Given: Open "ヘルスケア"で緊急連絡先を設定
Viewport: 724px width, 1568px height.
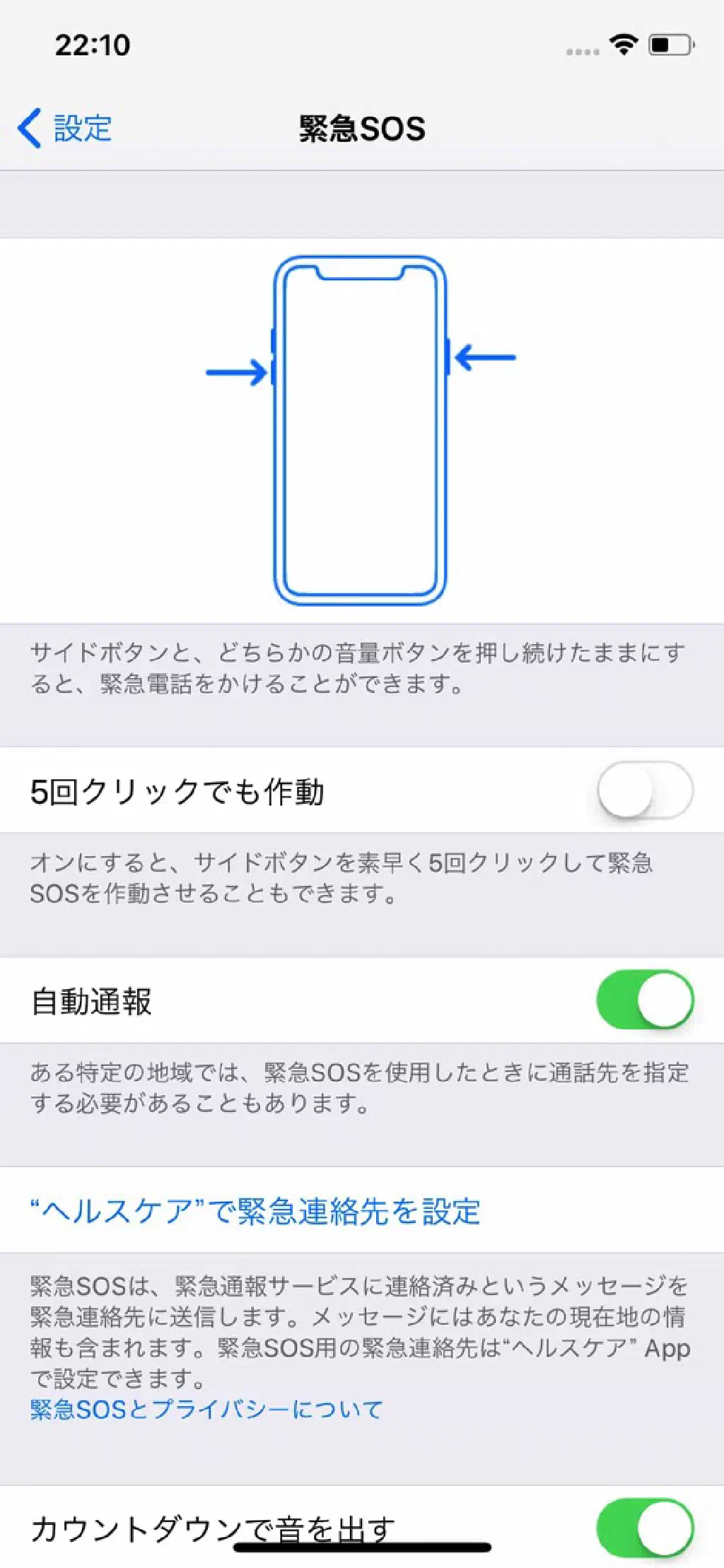Looking at the screenshot, I should pyautogui.click(x=255, y=1210).
